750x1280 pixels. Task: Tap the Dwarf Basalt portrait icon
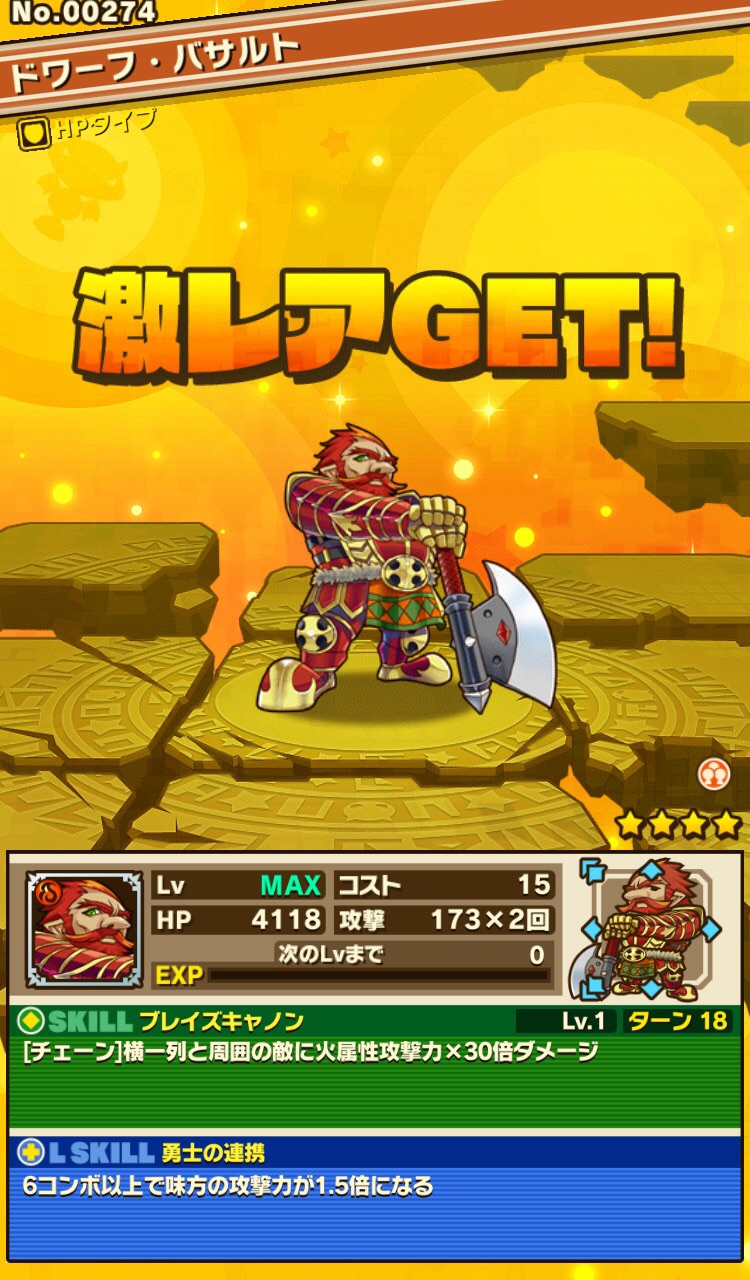(84, 930)
